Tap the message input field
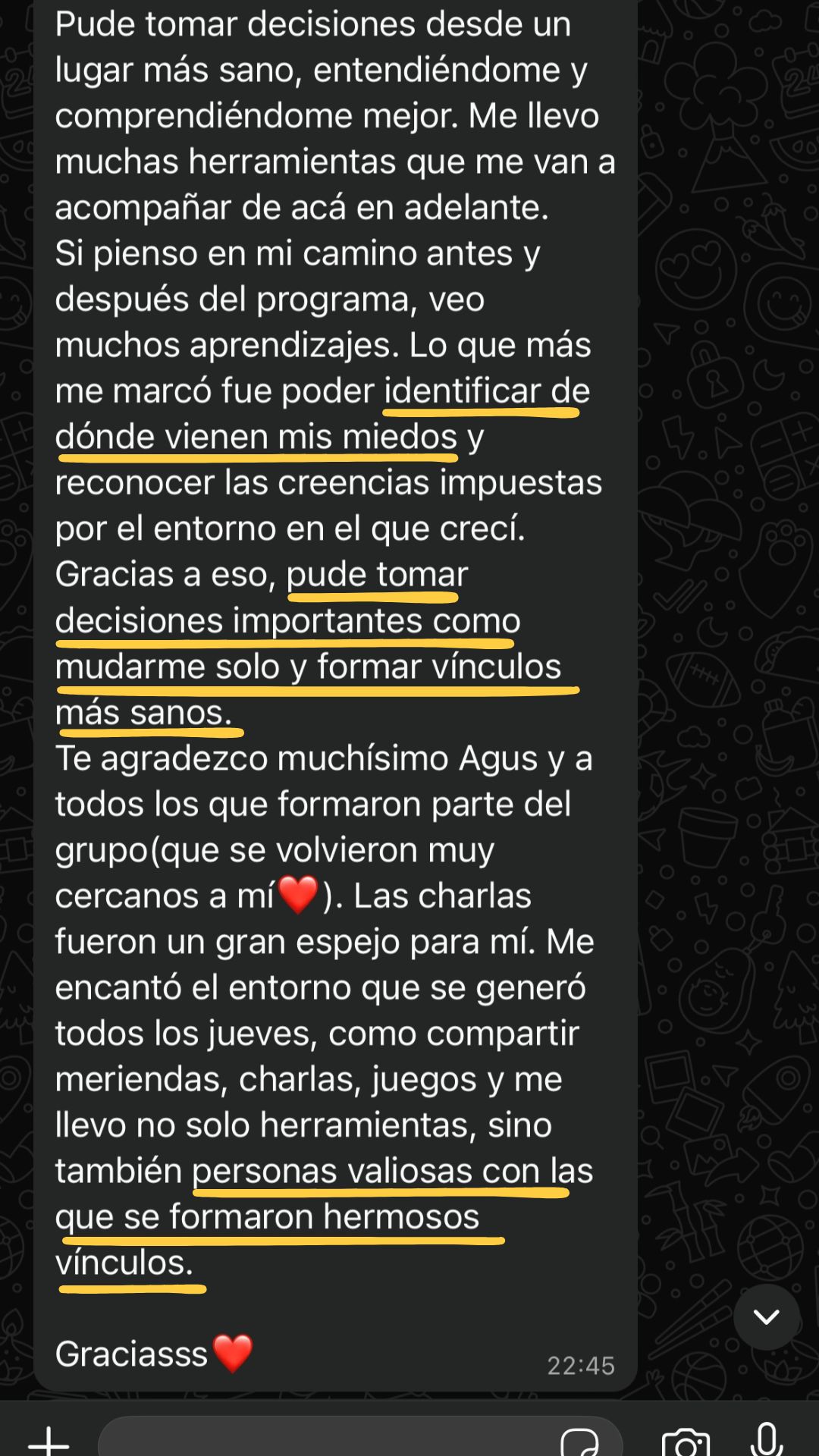The image size is (819, 1456). click(326, 1440)
